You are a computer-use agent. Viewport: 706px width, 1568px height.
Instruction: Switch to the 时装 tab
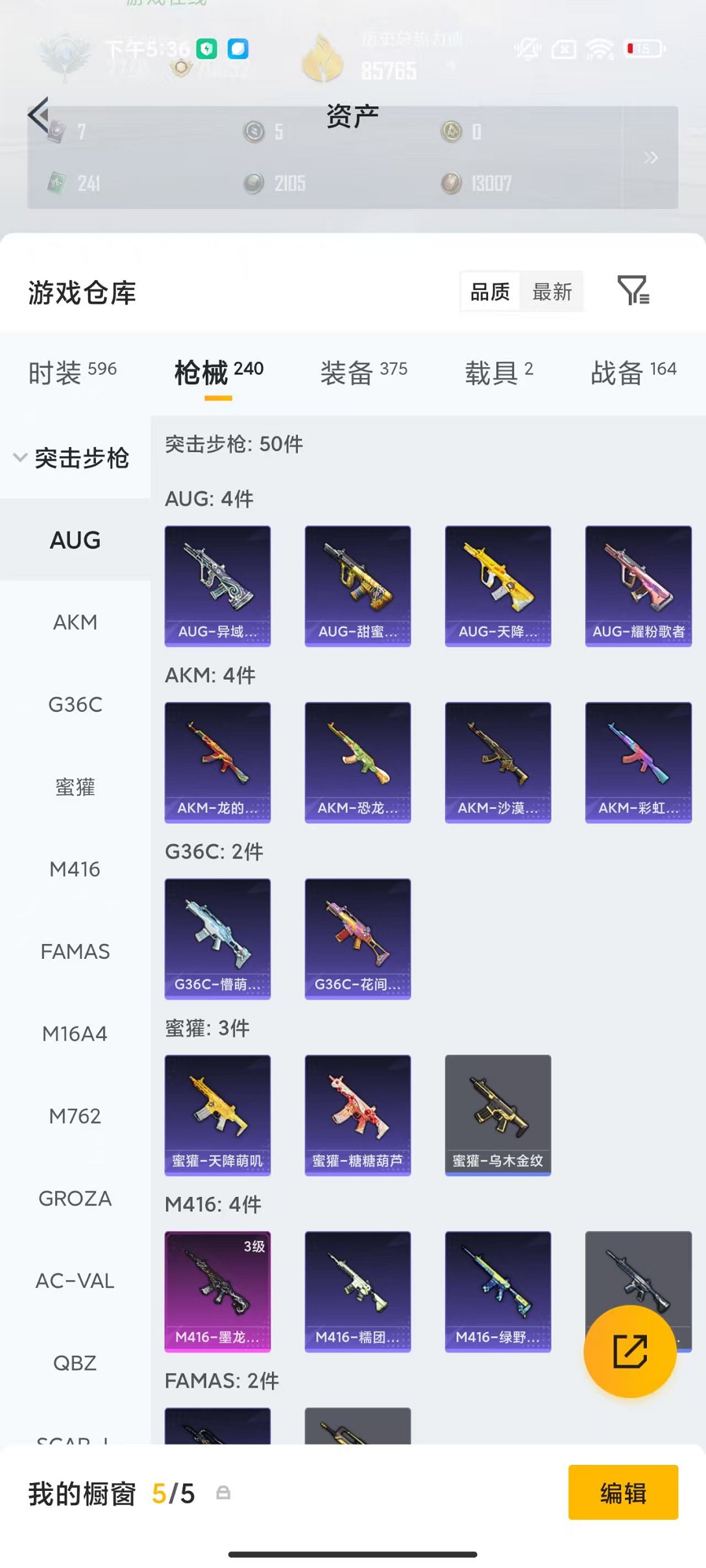point(72,372)
